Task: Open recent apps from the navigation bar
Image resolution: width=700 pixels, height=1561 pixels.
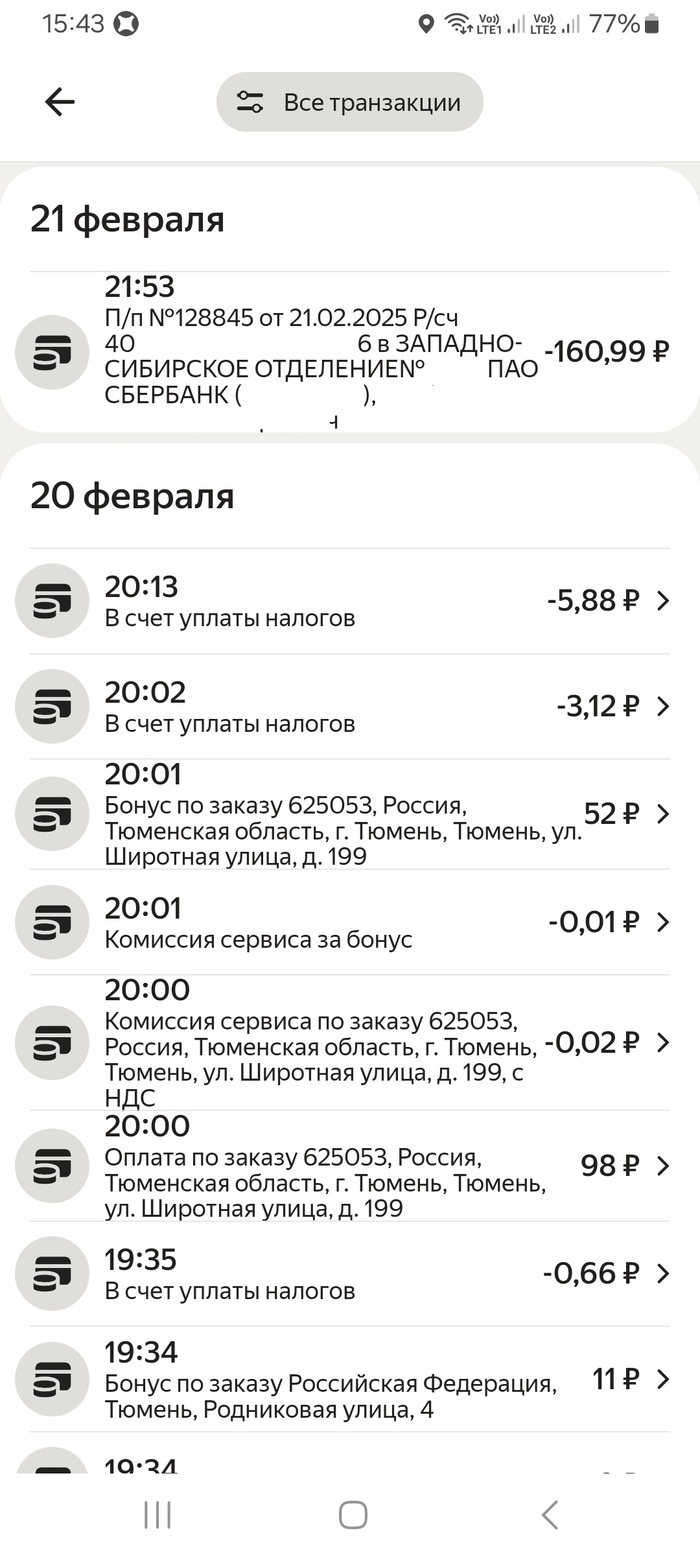Action: tap(157, 1515)
